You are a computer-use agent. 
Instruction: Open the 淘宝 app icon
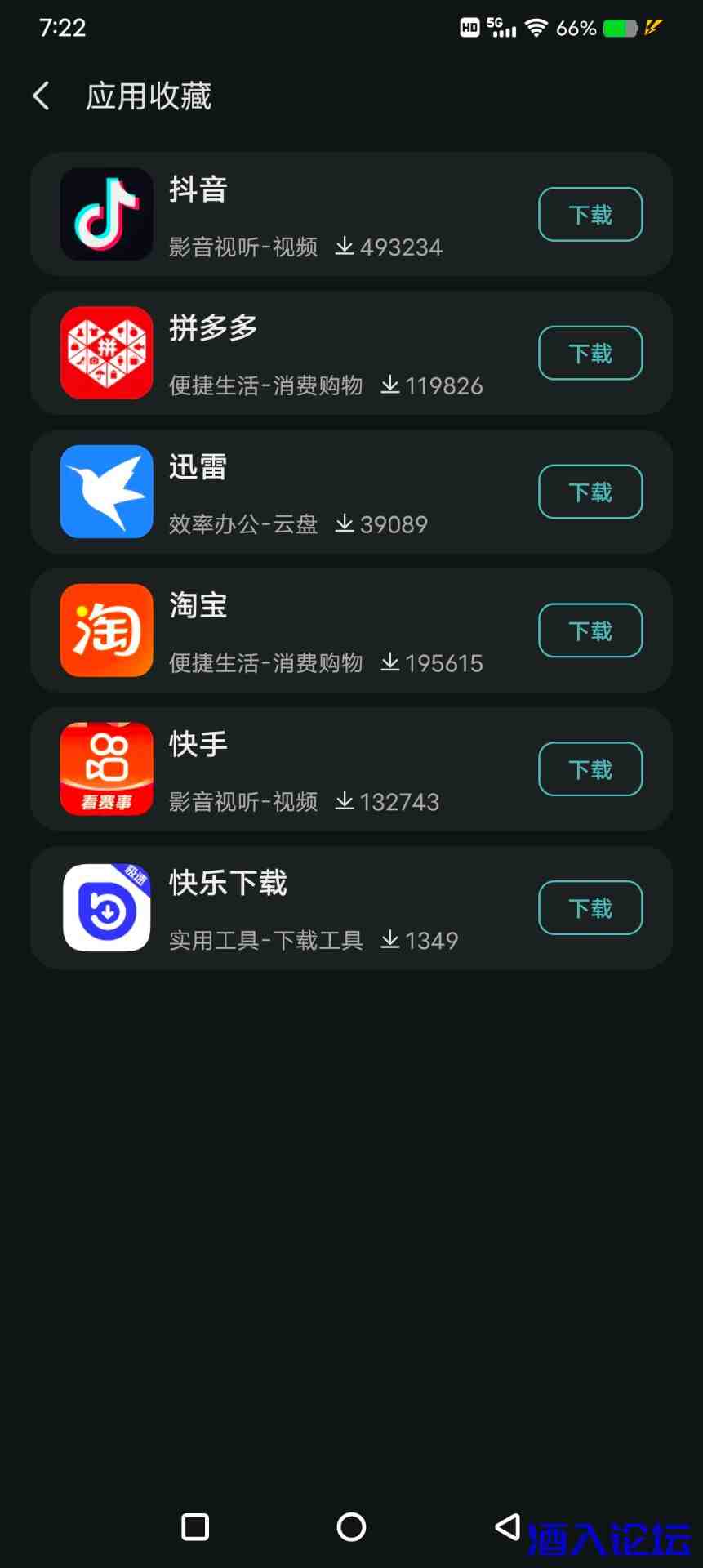click(x=105, y=630)
